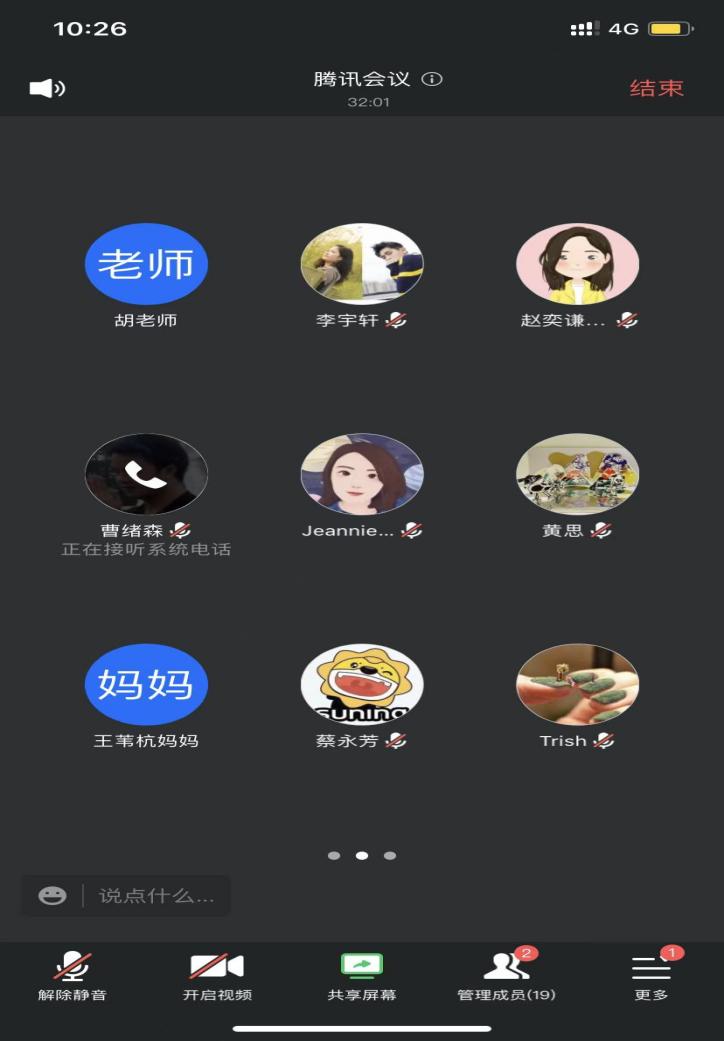
Task: Open 管理成员 member management
Action: (506, 976)
